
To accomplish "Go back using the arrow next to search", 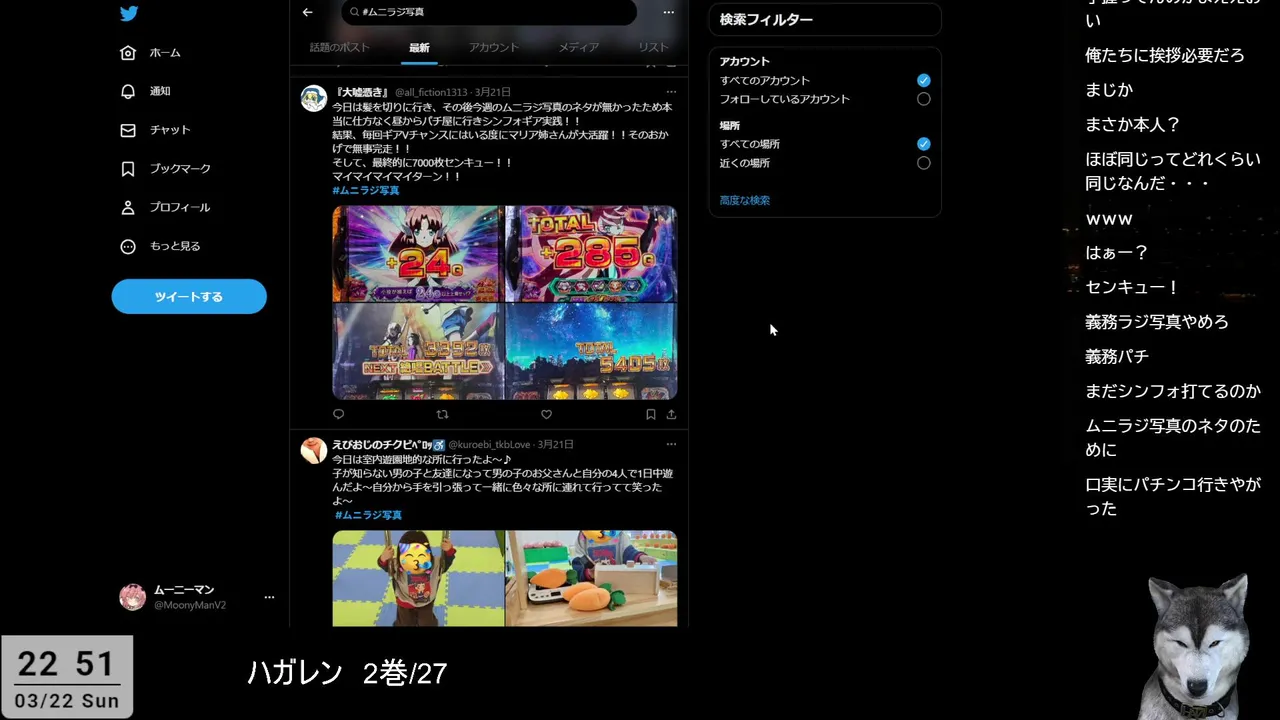I will (307, 12).
